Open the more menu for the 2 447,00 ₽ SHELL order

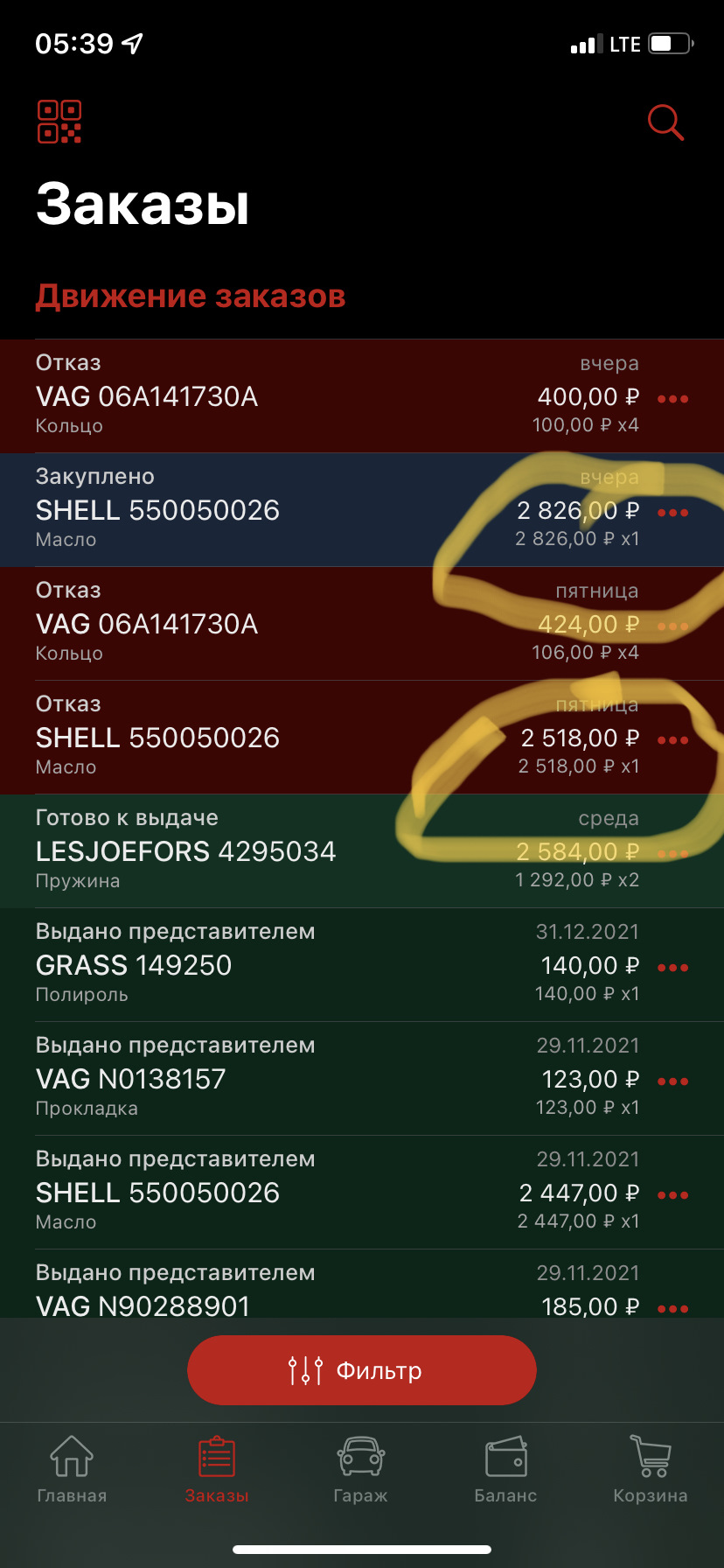pos(672,1195)
